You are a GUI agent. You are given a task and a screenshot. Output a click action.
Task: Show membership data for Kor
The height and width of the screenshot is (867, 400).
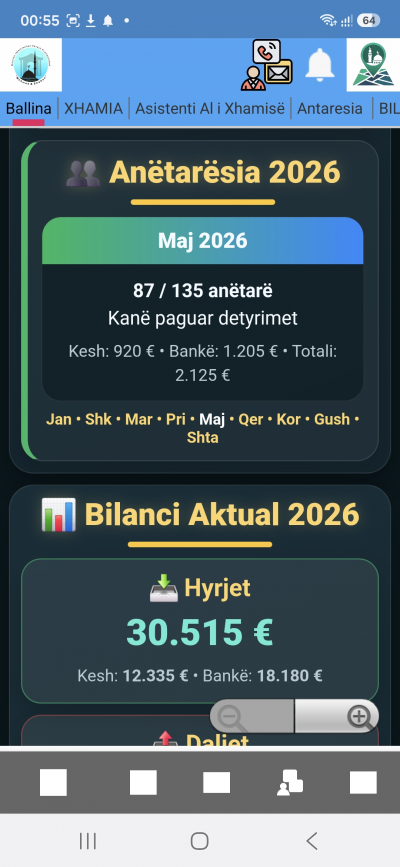tap(288, 420)
